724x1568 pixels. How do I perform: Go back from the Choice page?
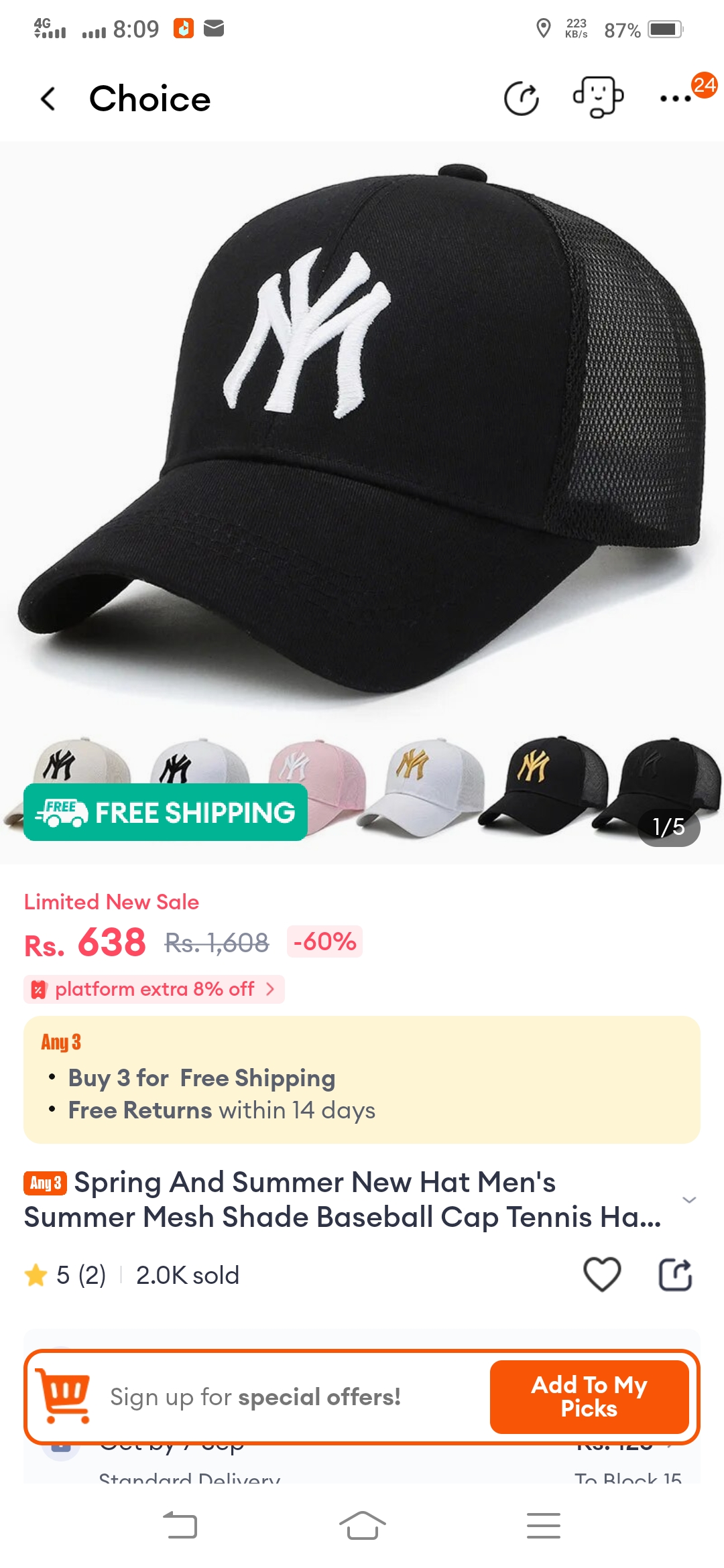[48, 99]
